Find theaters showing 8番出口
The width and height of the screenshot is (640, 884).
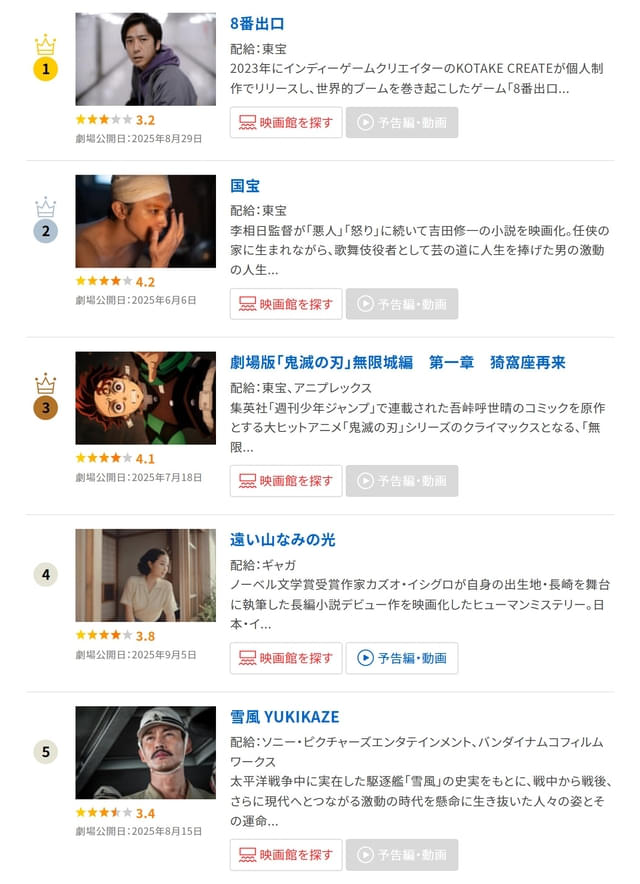[x=286, y=123]
